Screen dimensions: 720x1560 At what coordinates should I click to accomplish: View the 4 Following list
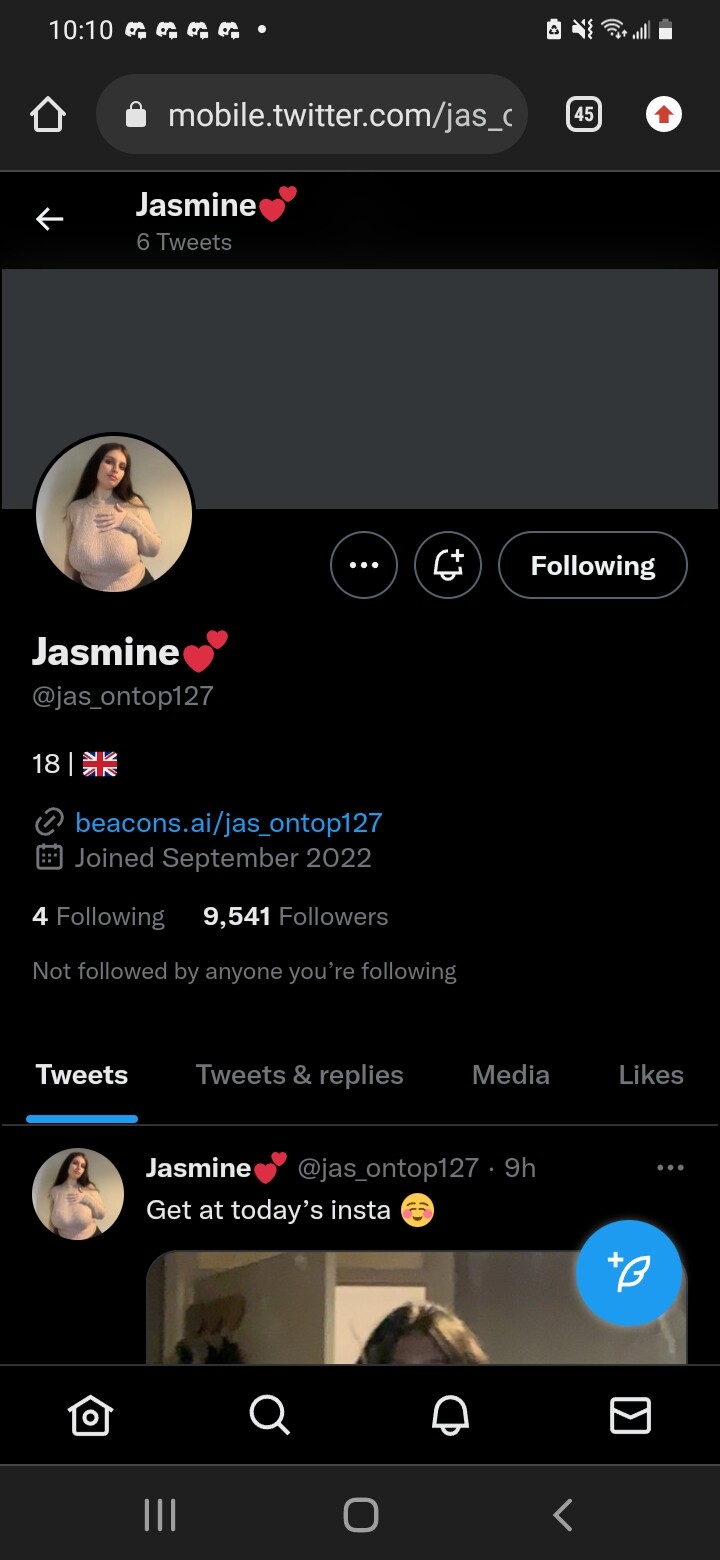[x=98, y=916]
